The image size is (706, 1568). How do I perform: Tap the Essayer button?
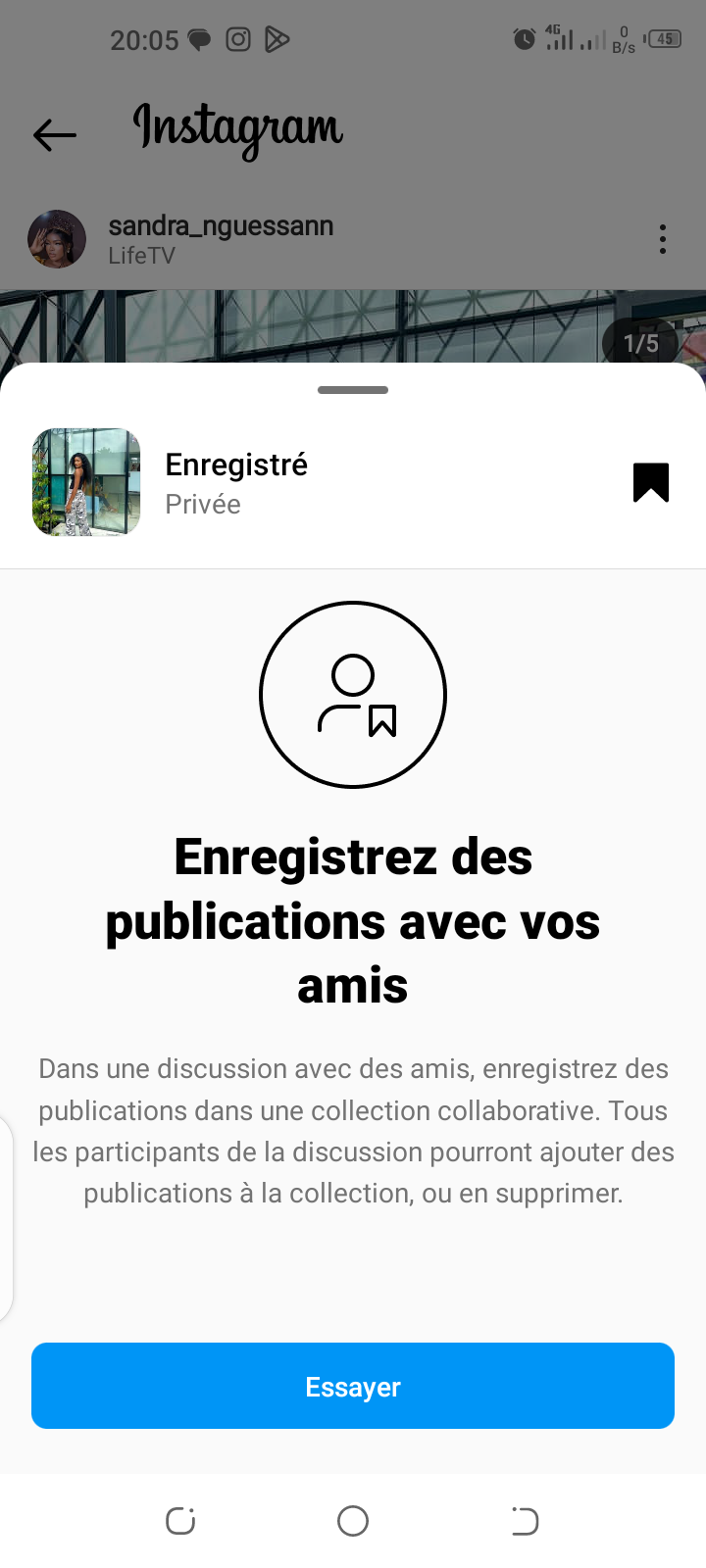tap(353, 1386)
